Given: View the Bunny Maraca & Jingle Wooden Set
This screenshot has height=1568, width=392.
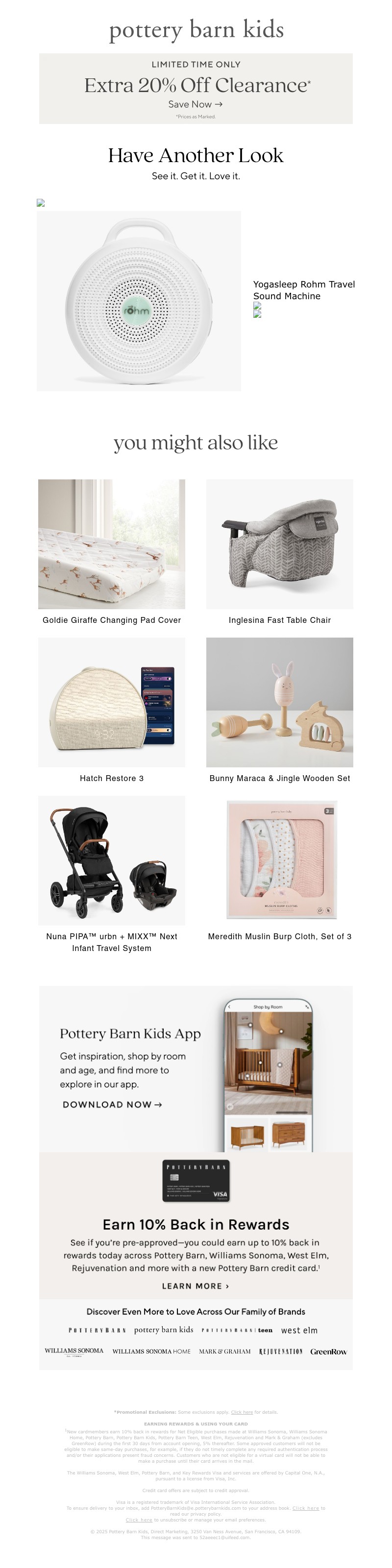Looking at the screenshot, I should (x=279, y=702).
